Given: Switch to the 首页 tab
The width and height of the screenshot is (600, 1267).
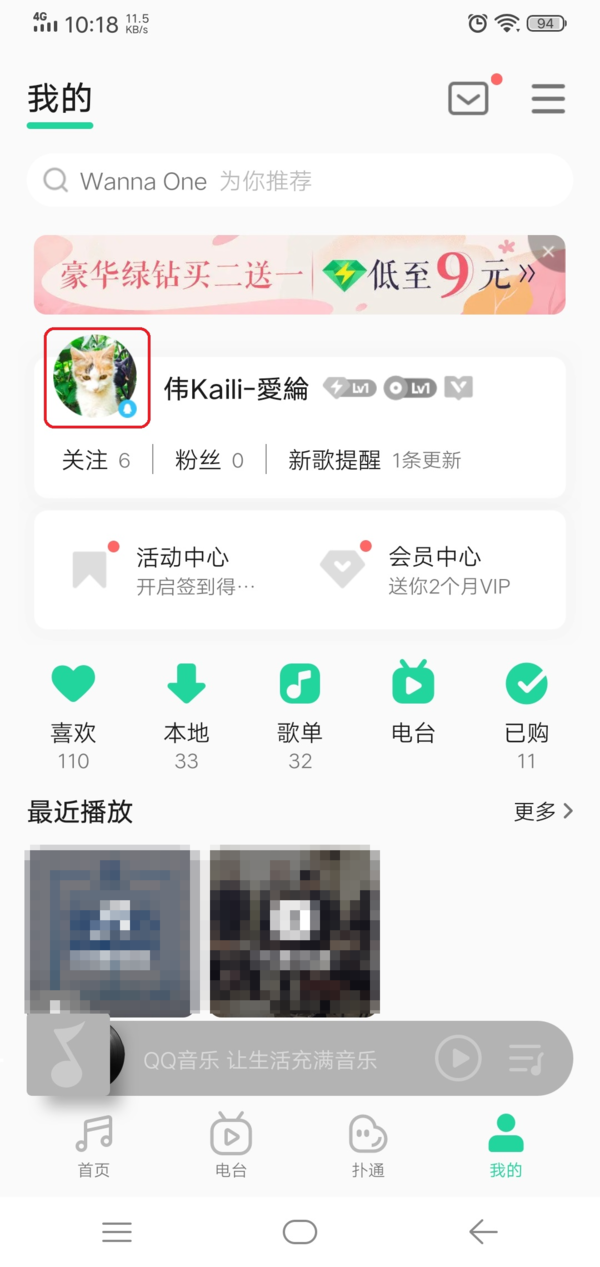Looking at the screenshot, I should [94, 1146].
